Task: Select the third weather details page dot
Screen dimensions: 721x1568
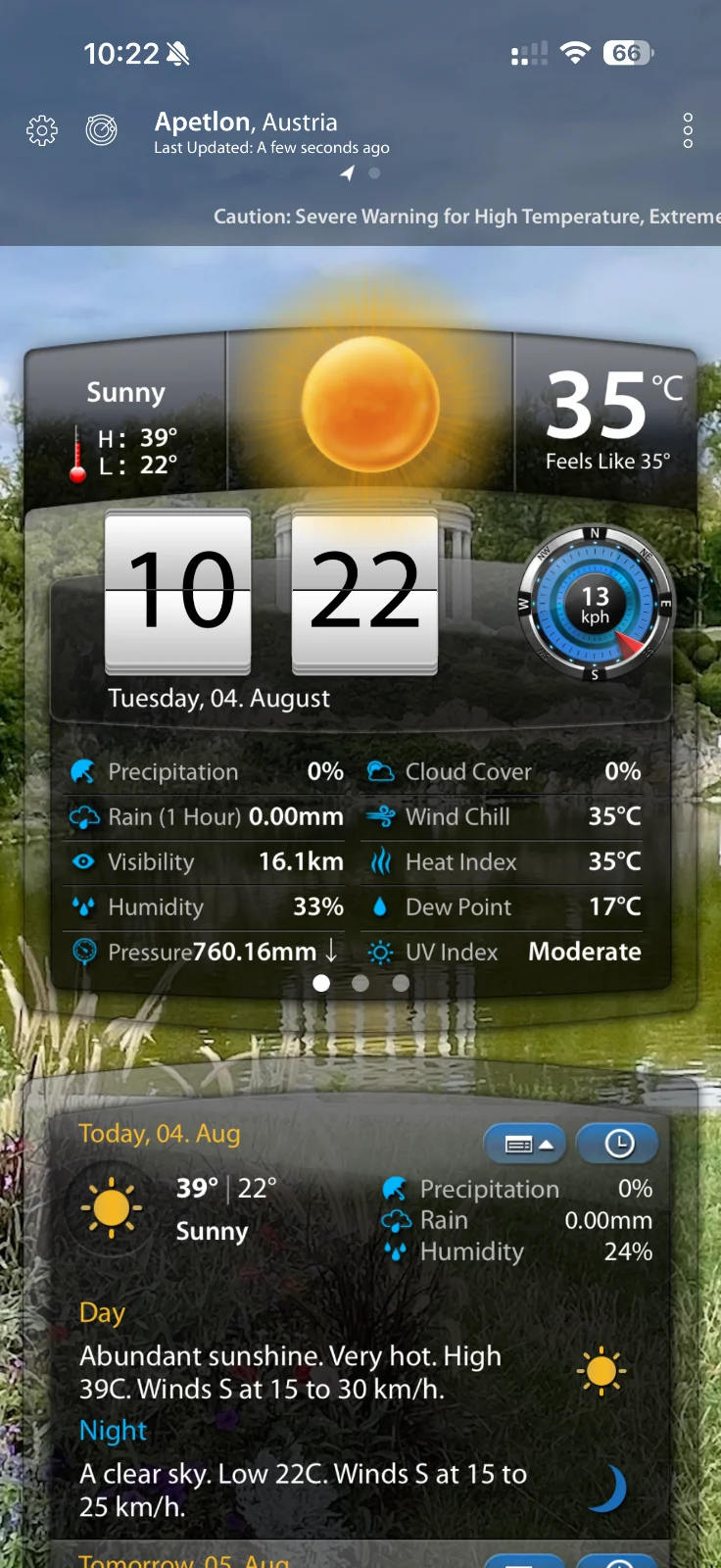Action: pos(401,983)
